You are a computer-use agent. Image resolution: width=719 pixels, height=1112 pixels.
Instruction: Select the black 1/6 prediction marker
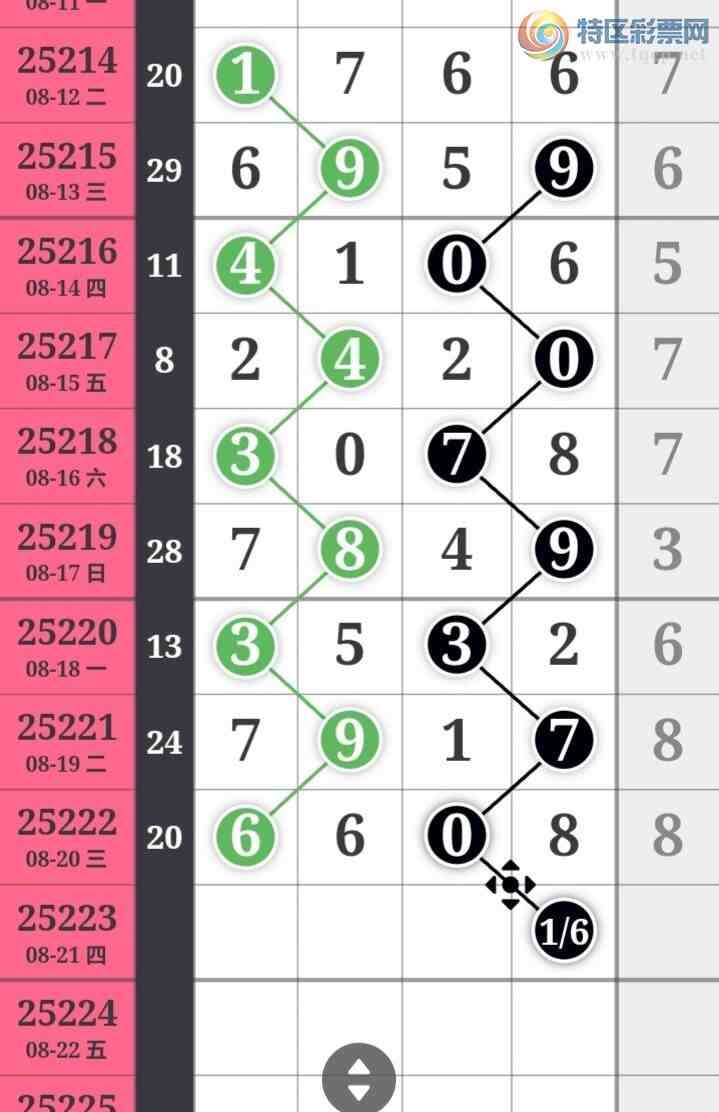[x=563, y=932]
